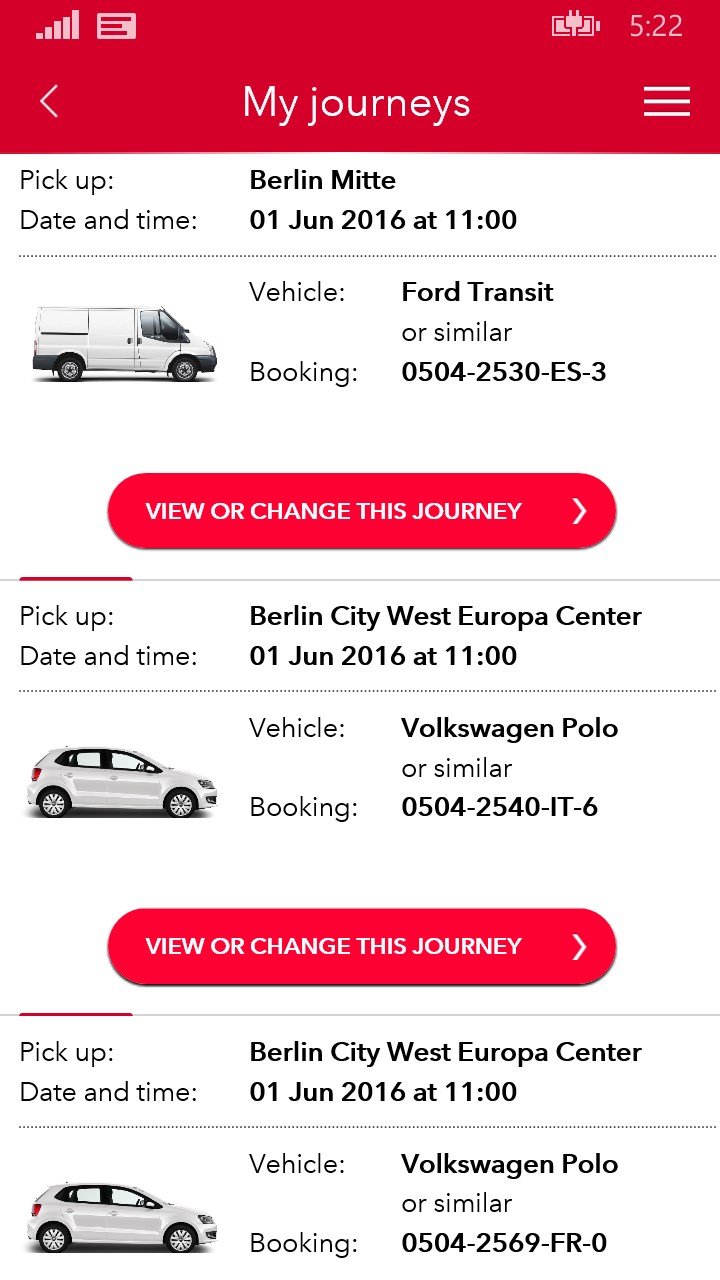Select the Berlin Mitte pick up location
Viewport: 720px width, 1280px height.
[322, 180]
